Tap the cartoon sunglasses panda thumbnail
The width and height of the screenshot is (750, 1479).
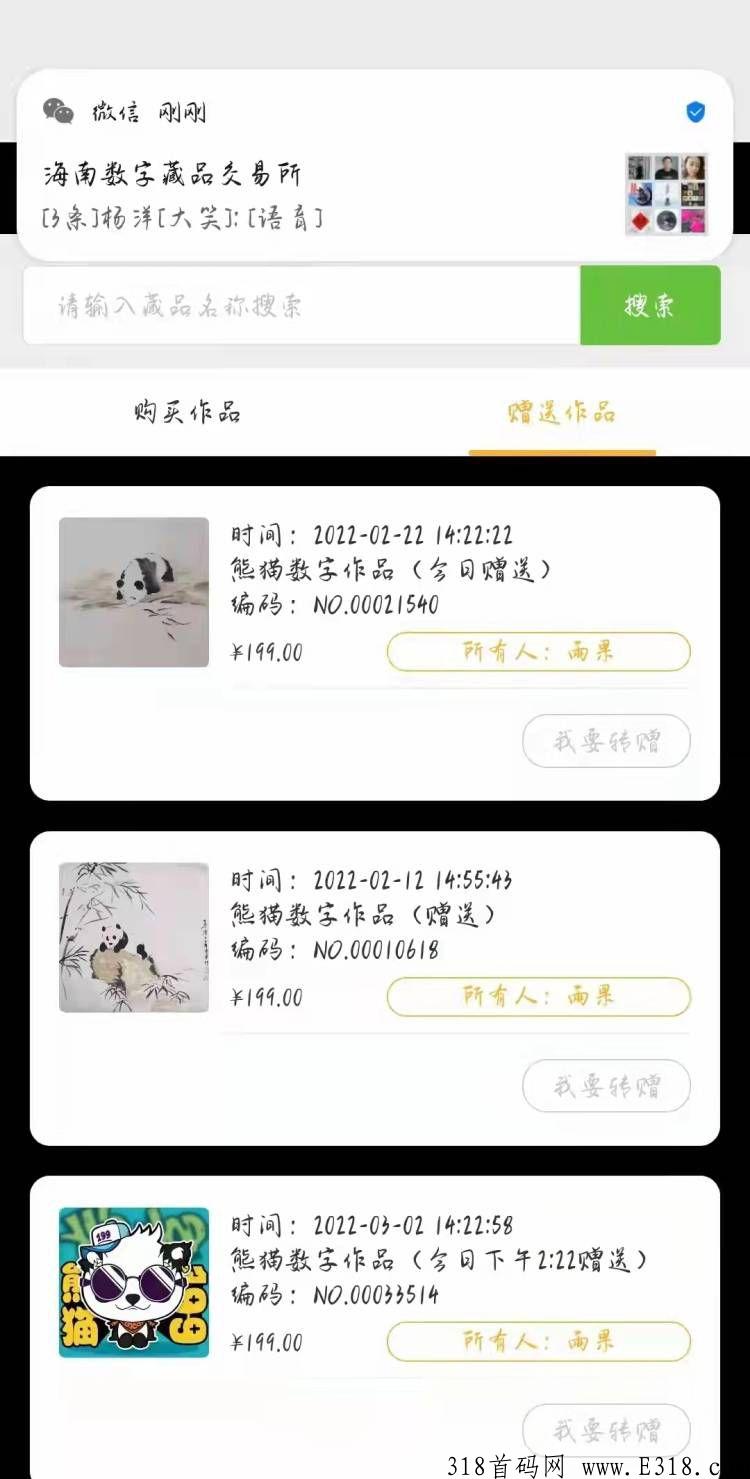(134, 1283)
